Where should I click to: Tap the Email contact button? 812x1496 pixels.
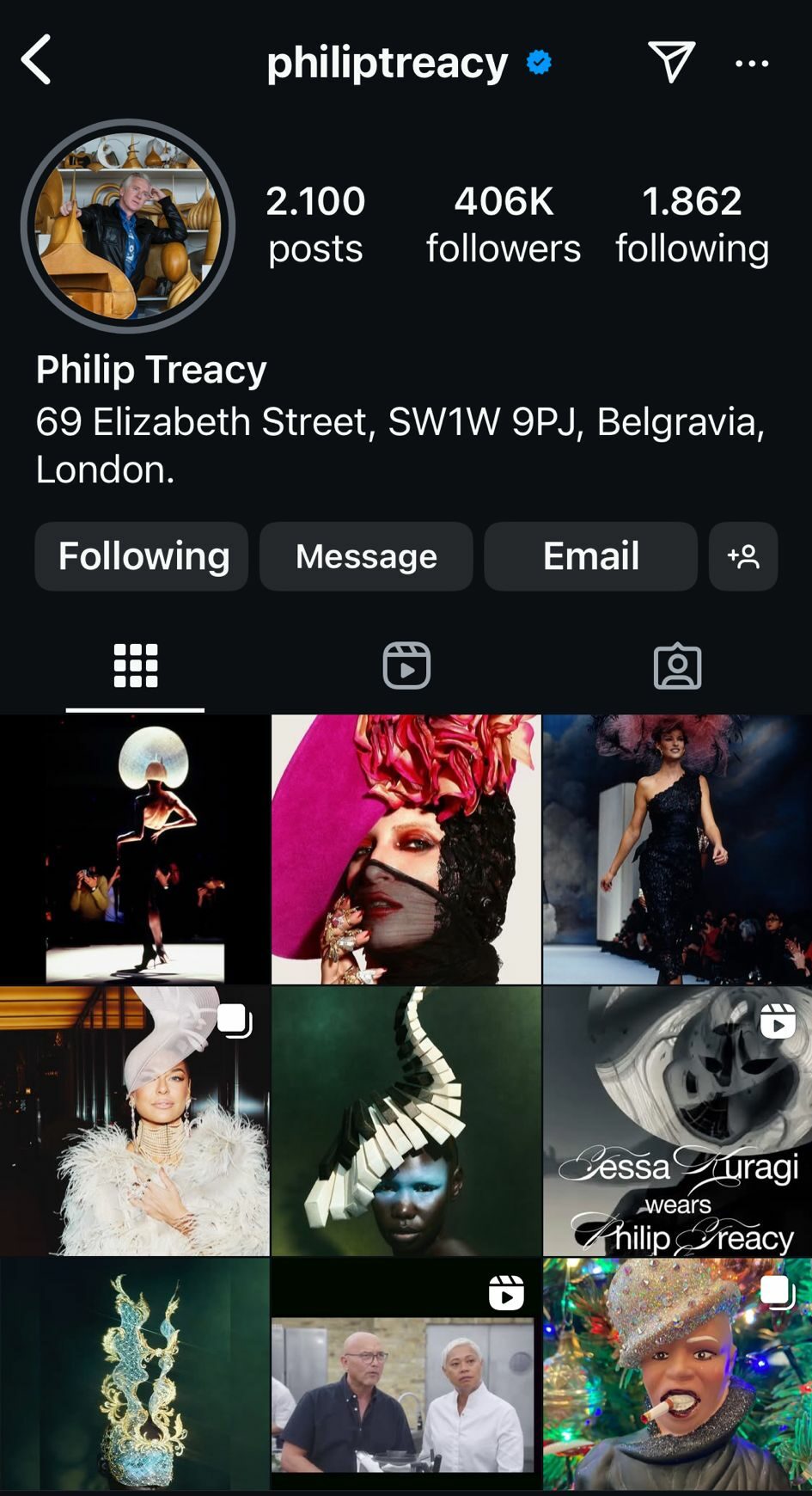[590, 556]
